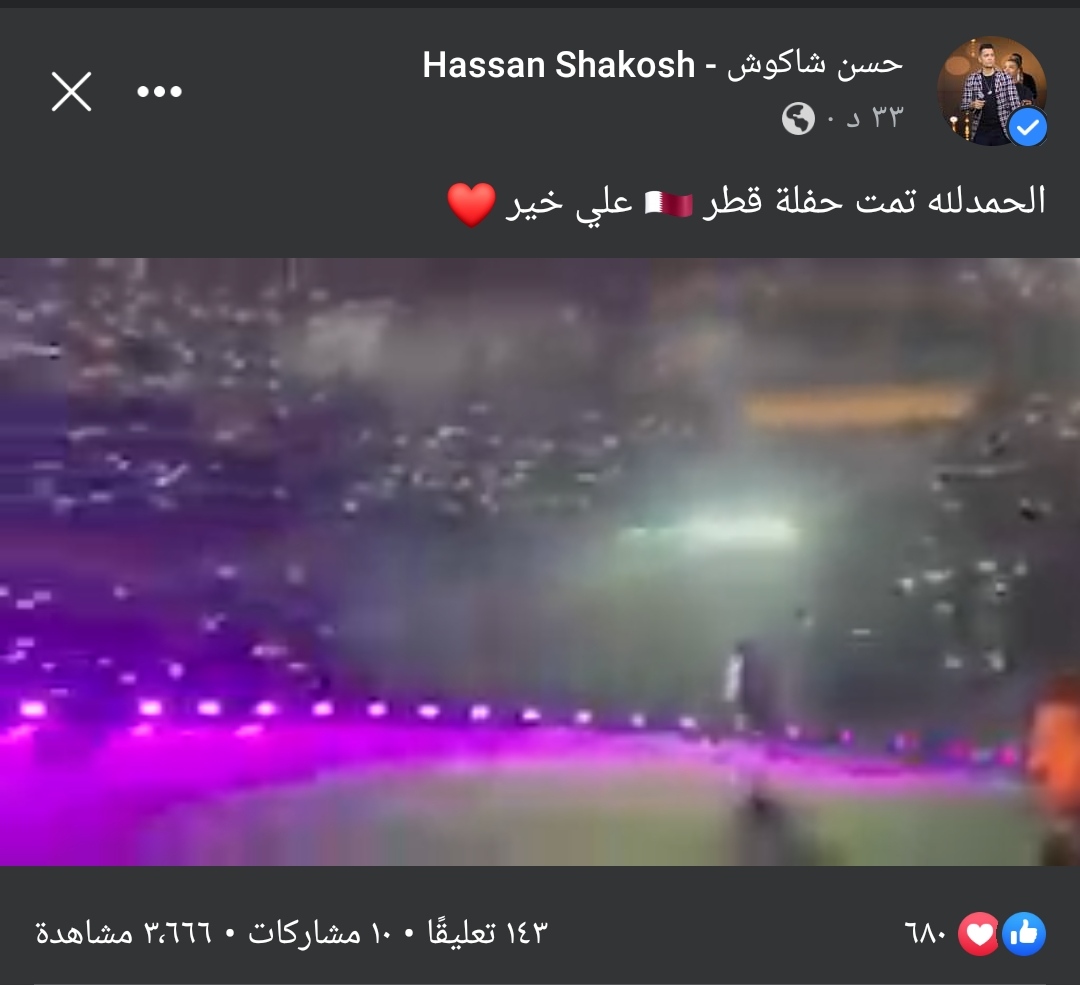Open the Hassan Shakosh page name
Screen dimensions: 1080x985
point(662,65)
